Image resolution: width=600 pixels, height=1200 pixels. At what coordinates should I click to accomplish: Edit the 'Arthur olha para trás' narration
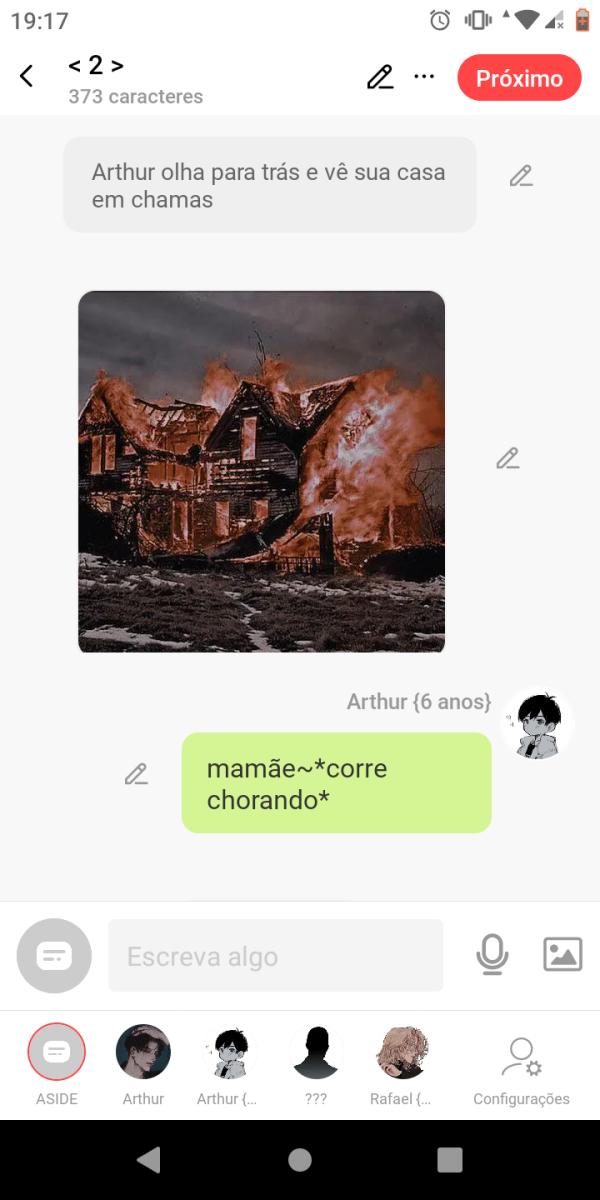pyautogui.click(x=520, y=176)
